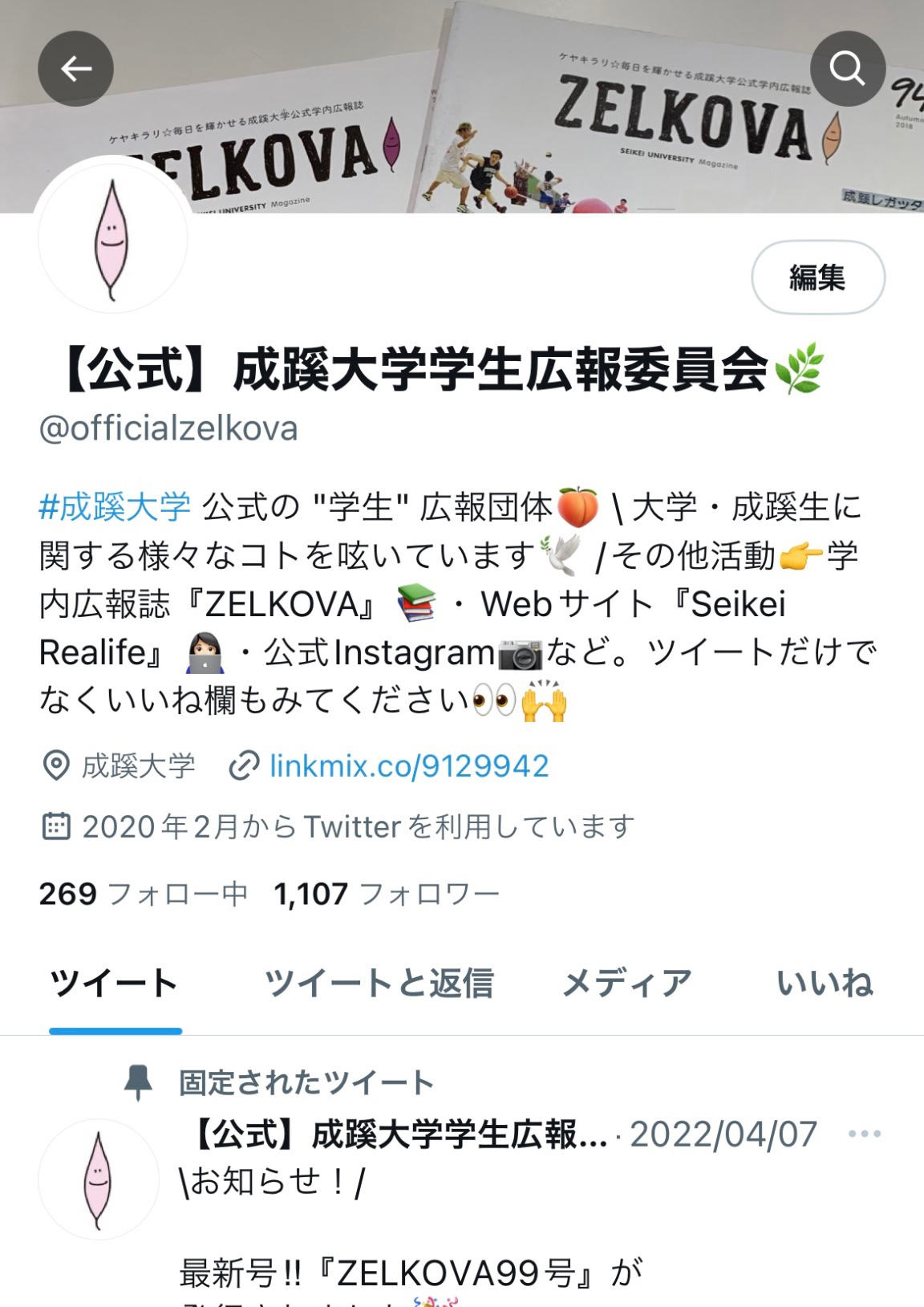924x1307 pixels.
Task: Select the ツイート tab
Action: (x=114, y=984)
